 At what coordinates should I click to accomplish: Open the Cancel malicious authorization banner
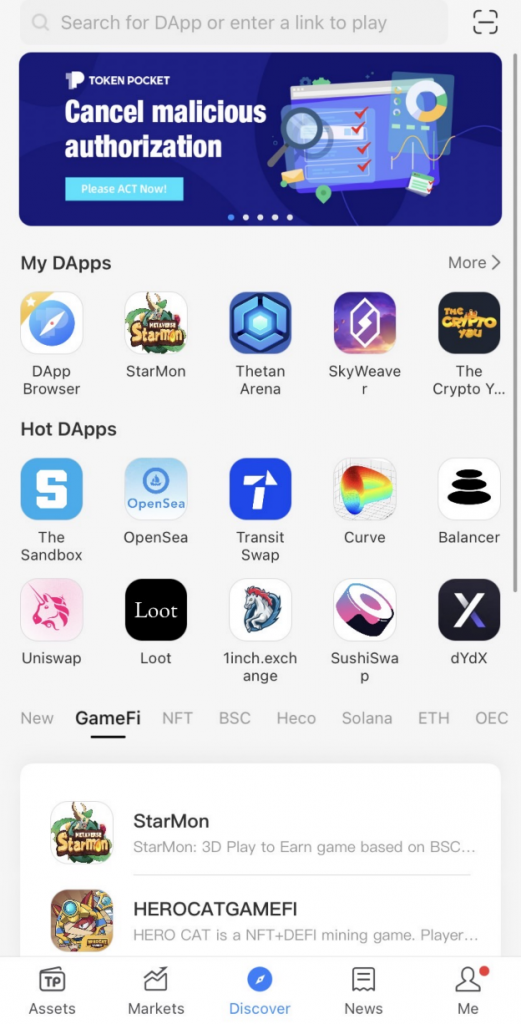click(260, 139)
